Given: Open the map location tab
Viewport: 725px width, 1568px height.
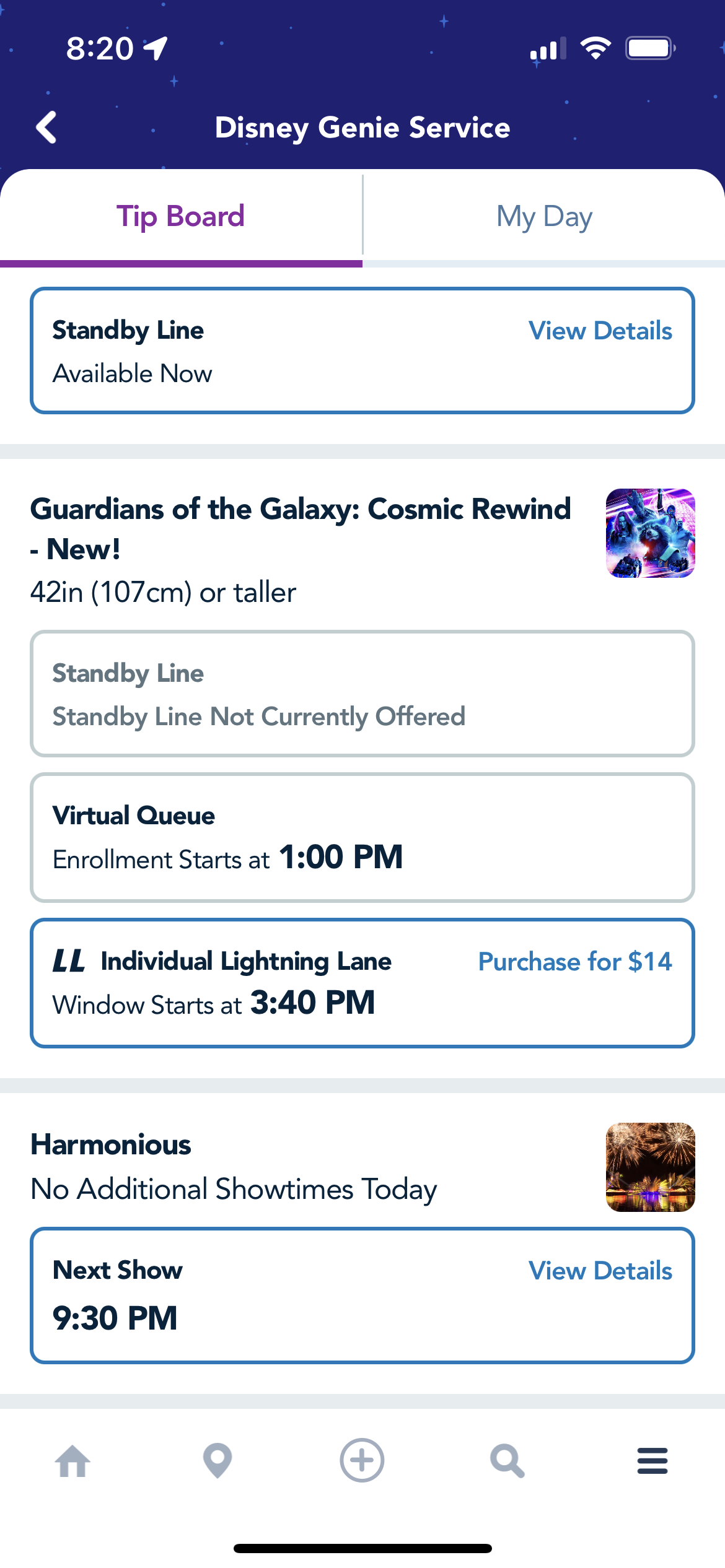Looking at the screenshot, I should coord(217,1461).
